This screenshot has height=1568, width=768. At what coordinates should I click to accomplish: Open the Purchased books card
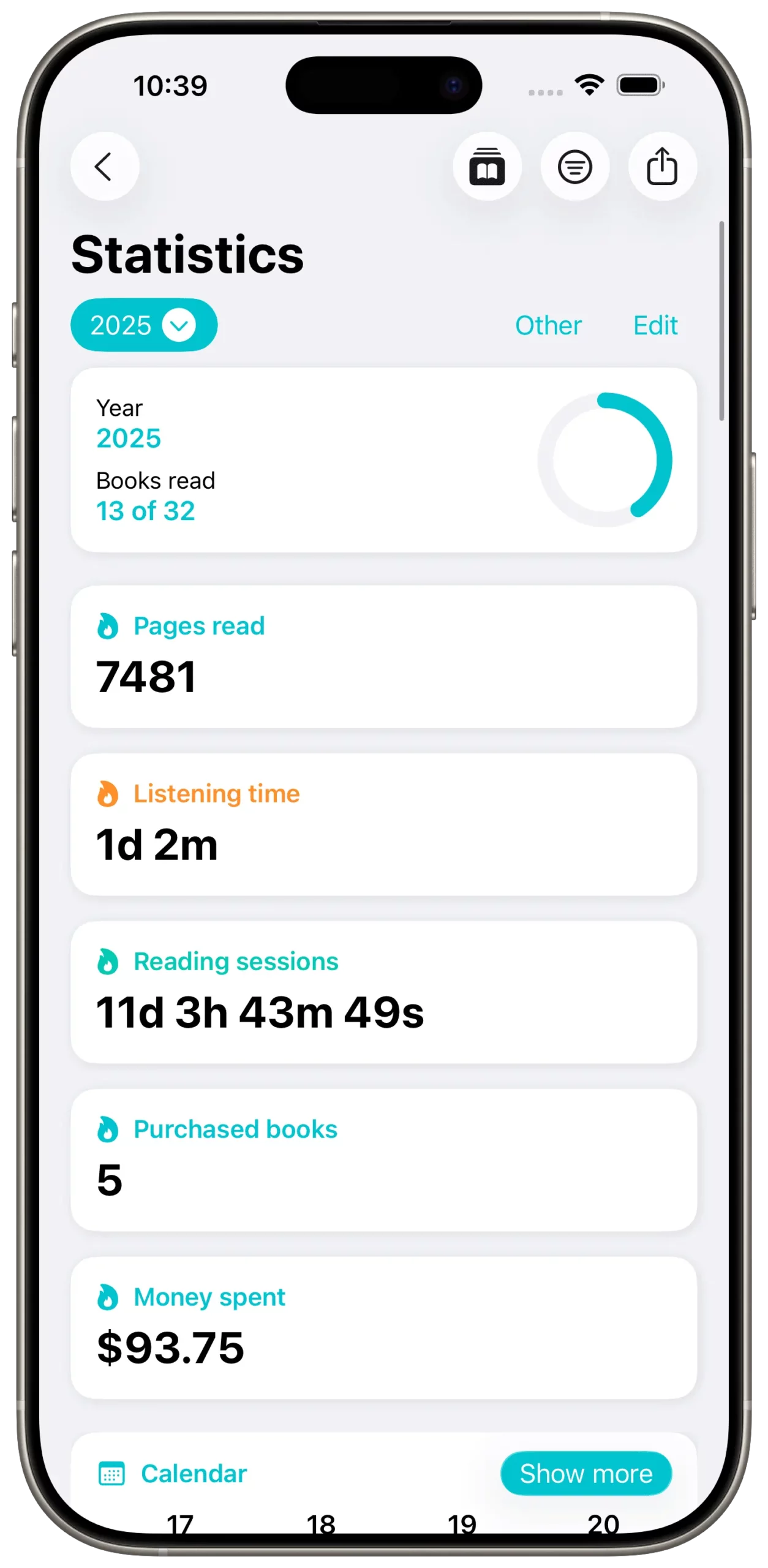(x=383, y=1160)
